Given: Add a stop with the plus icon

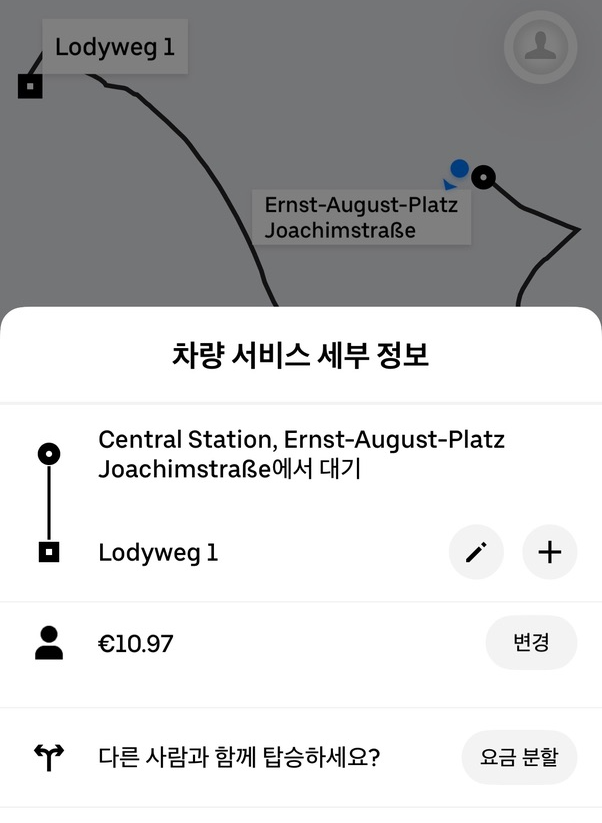Looking at the screenshot, I should tap(550, 552).
